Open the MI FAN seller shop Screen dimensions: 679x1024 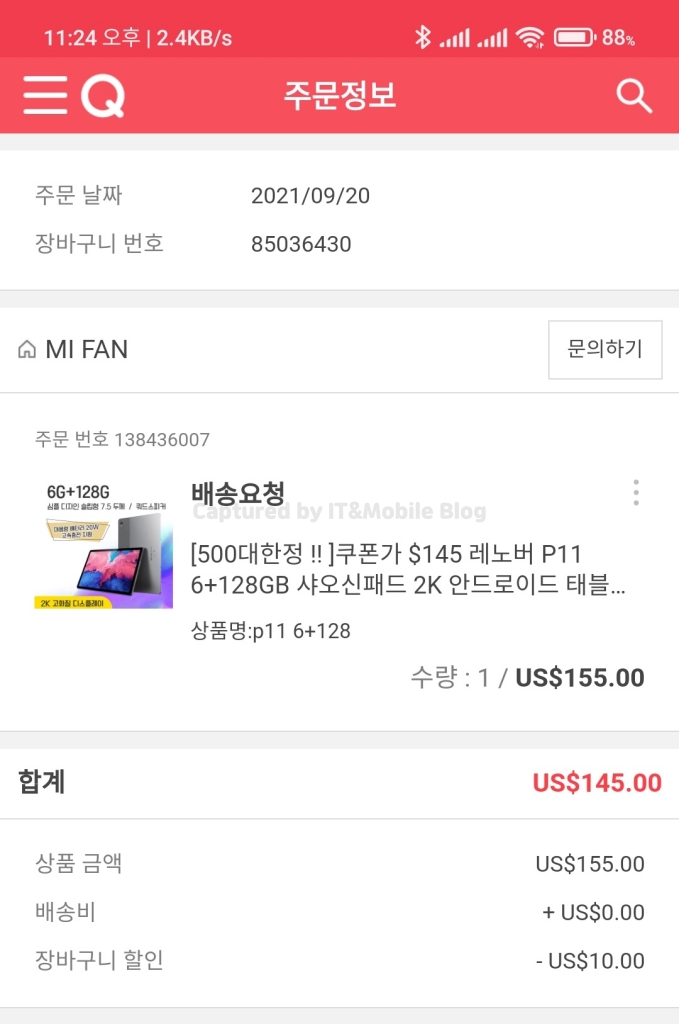86,350
